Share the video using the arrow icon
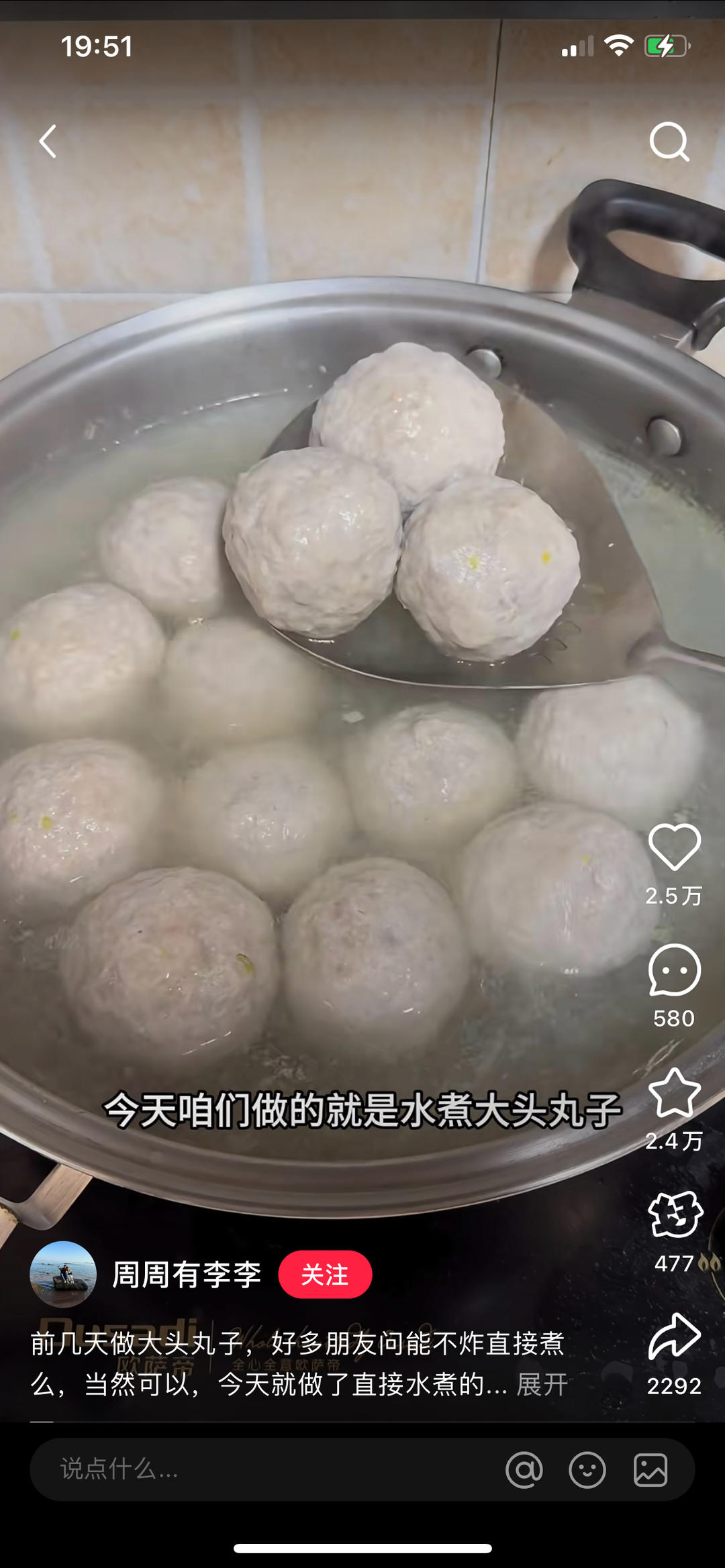725x1568 pixels. click(674, 1337)
